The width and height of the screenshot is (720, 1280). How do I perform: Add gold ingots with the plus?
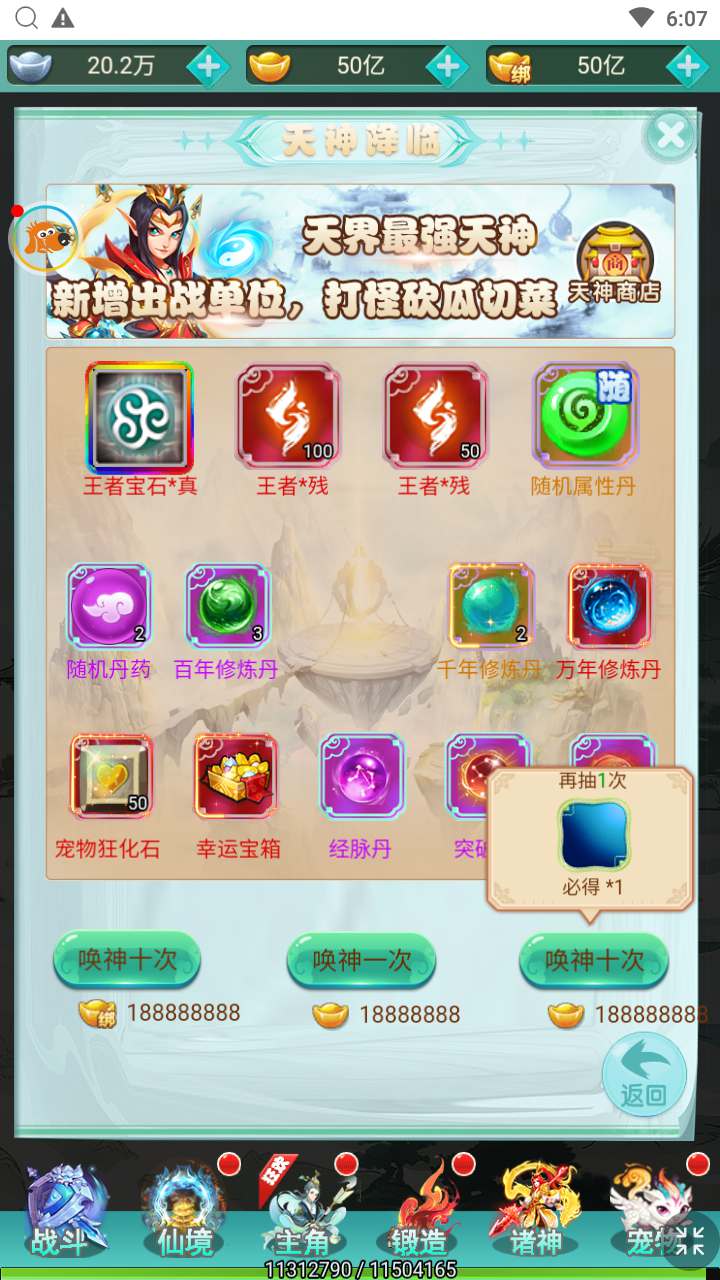448,67
